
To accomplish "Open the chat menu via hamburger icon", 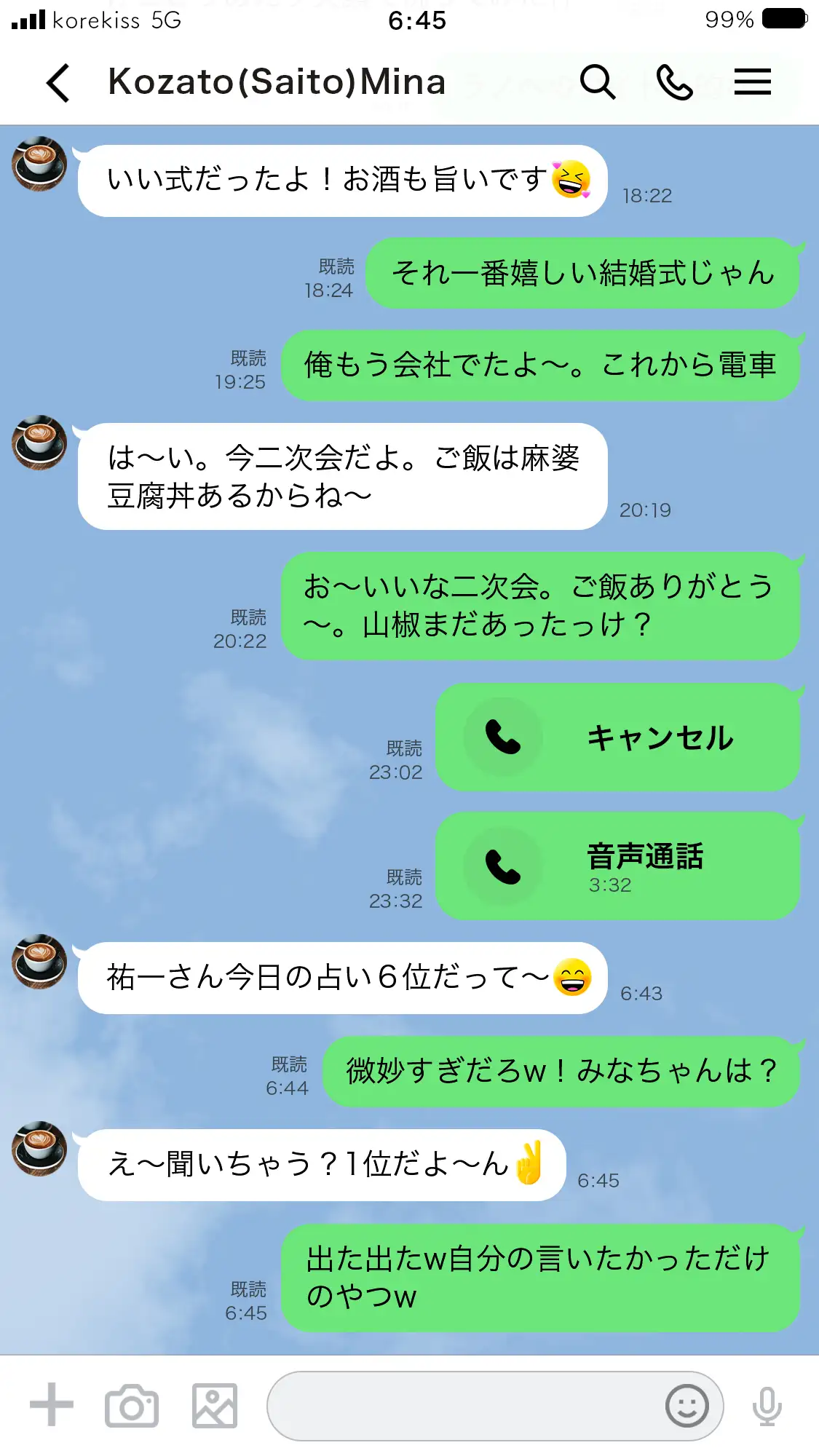I will [x=753, y=82].
